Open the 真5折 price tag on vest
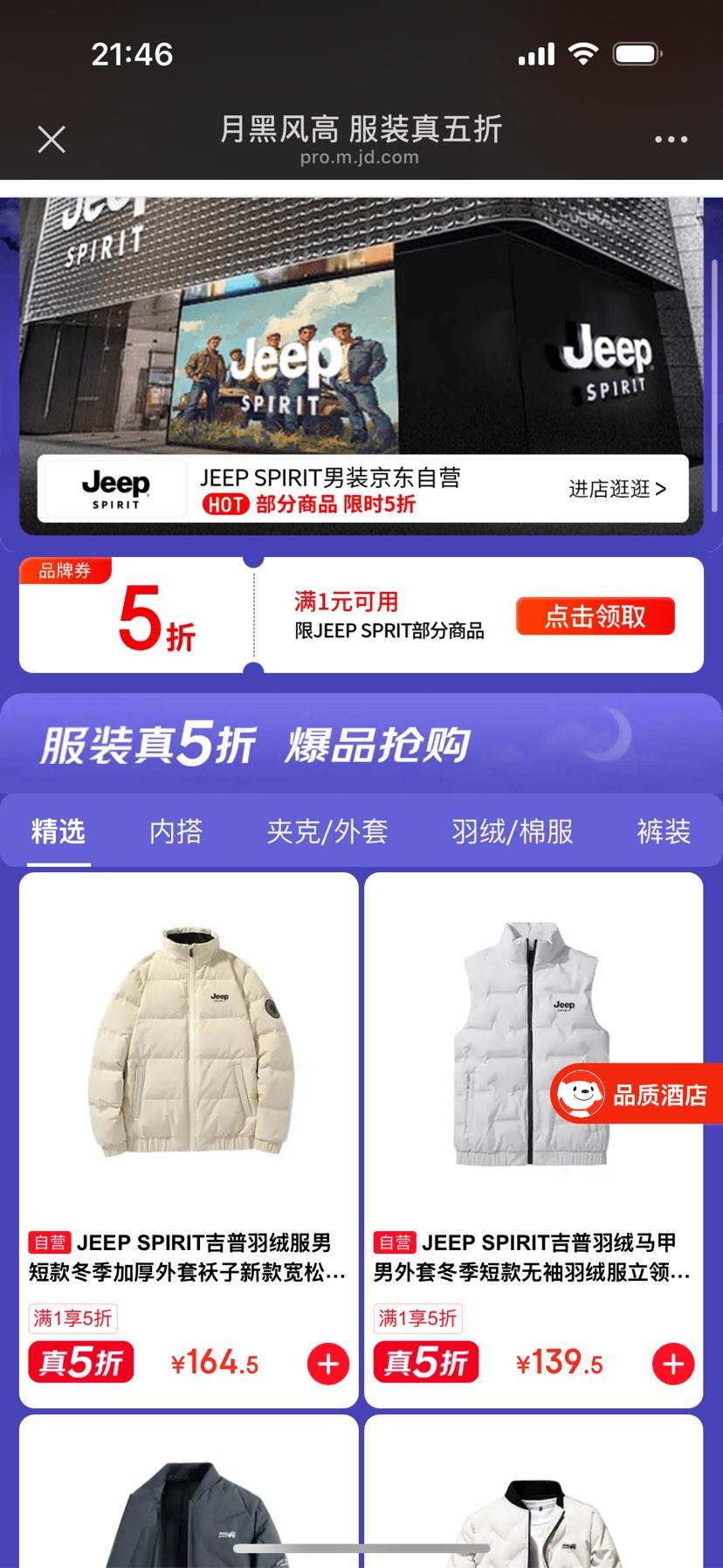This screenshot has width=723, height=1568. click(x=425, y=1363)
